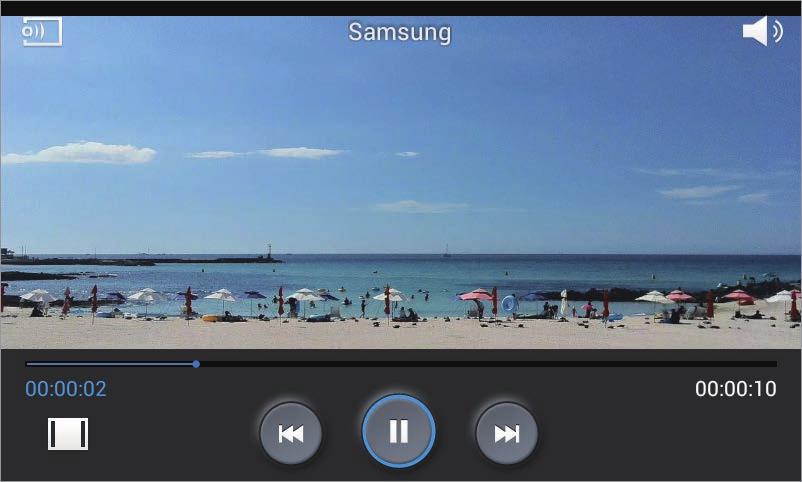Change the screen ratio

[x=68, y=433]
